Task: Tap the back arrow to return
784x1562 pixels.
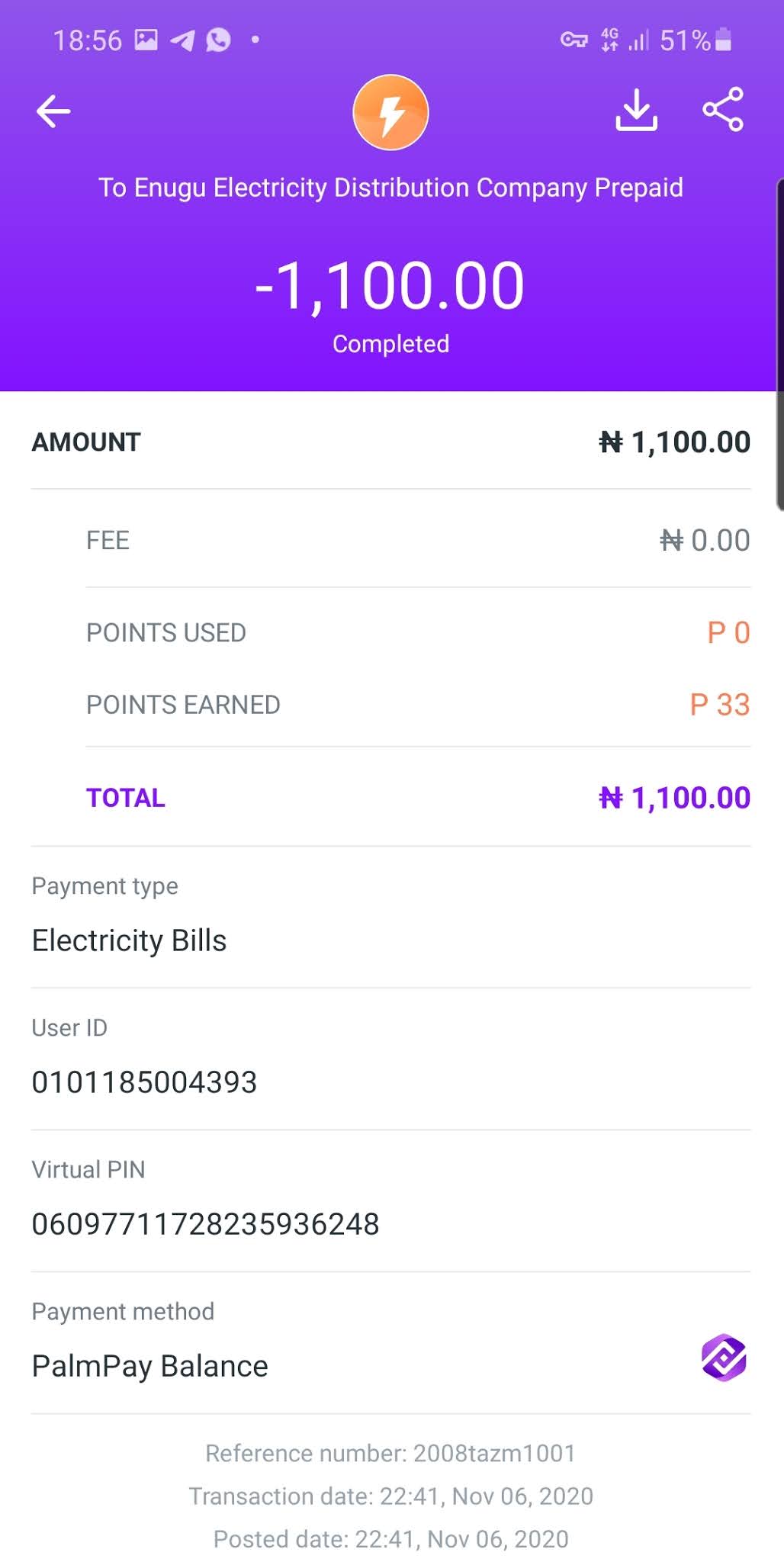Action: pos(52,111)
